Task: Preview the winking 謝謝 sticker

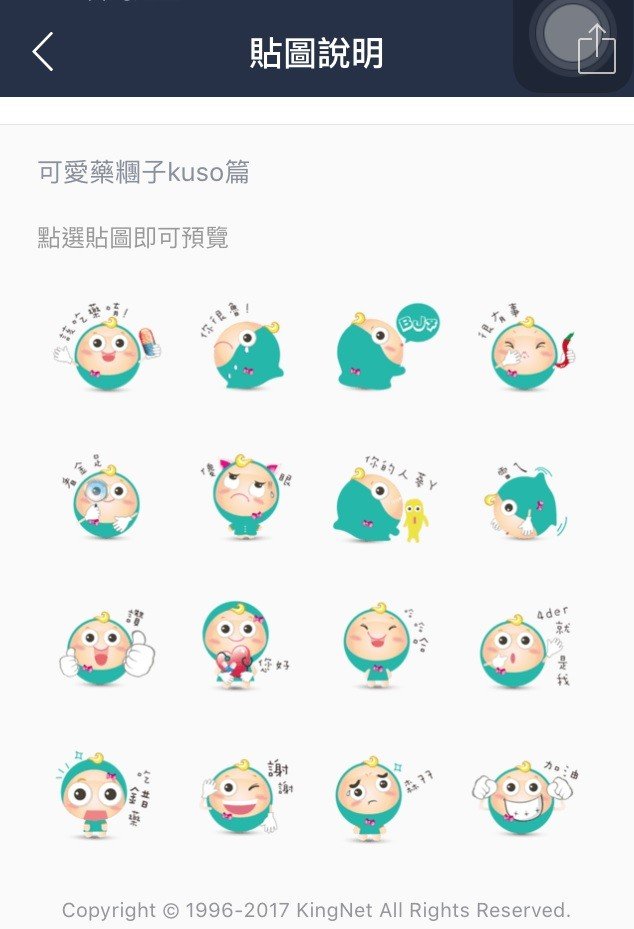Action: pos(243,794)
